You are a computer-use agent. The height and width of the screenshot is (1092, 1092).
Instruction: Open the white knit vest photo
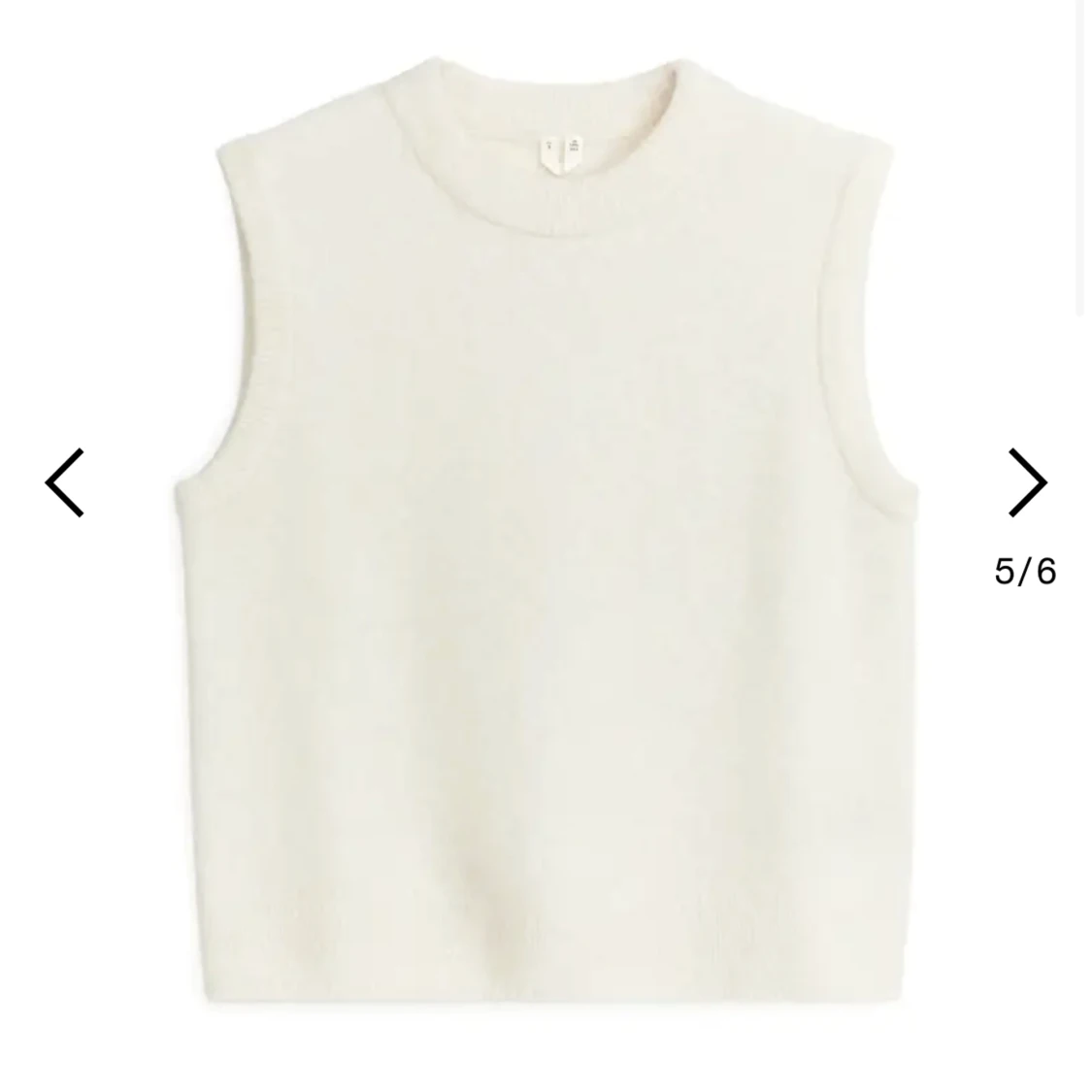click(546, 524)
